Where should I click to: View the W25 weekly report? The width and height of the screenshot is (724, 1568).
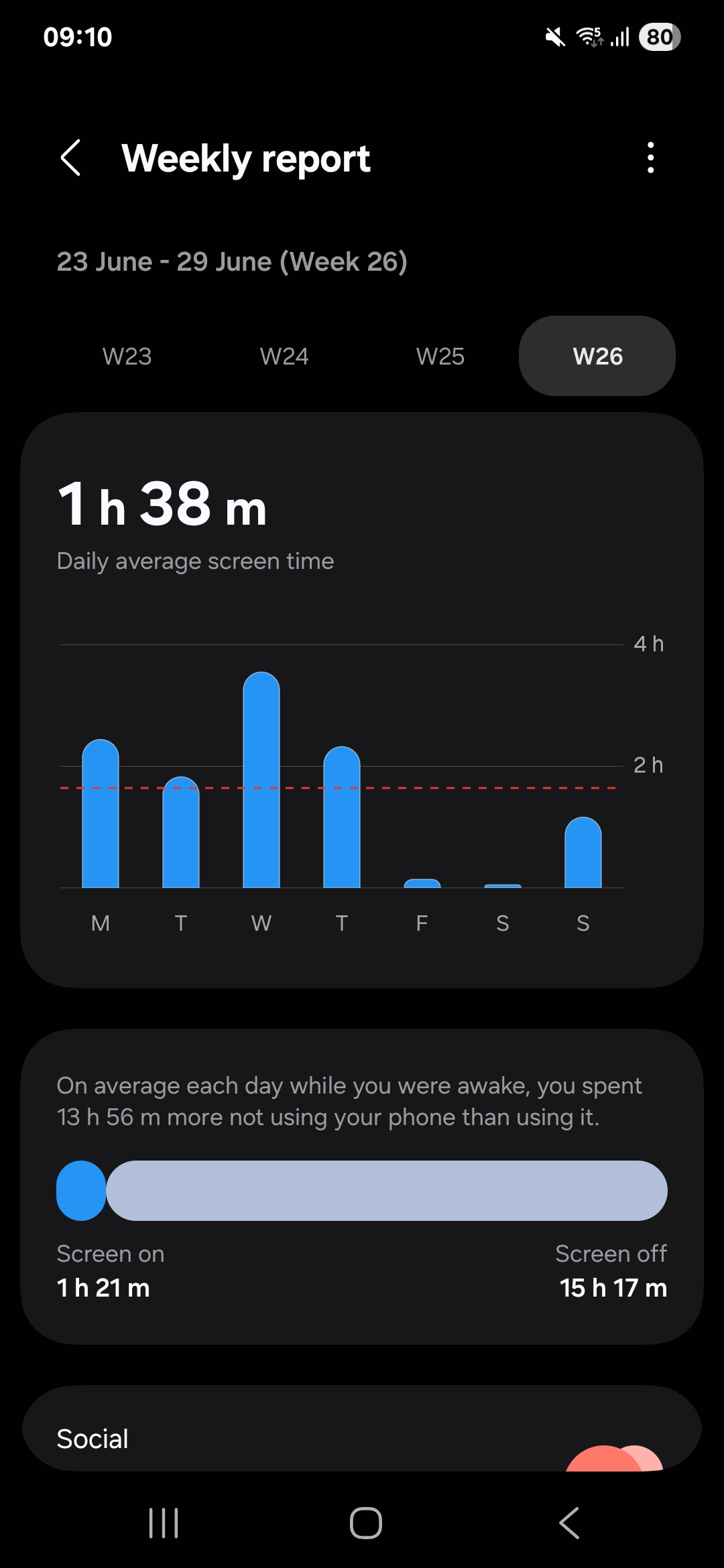(440, 356)
